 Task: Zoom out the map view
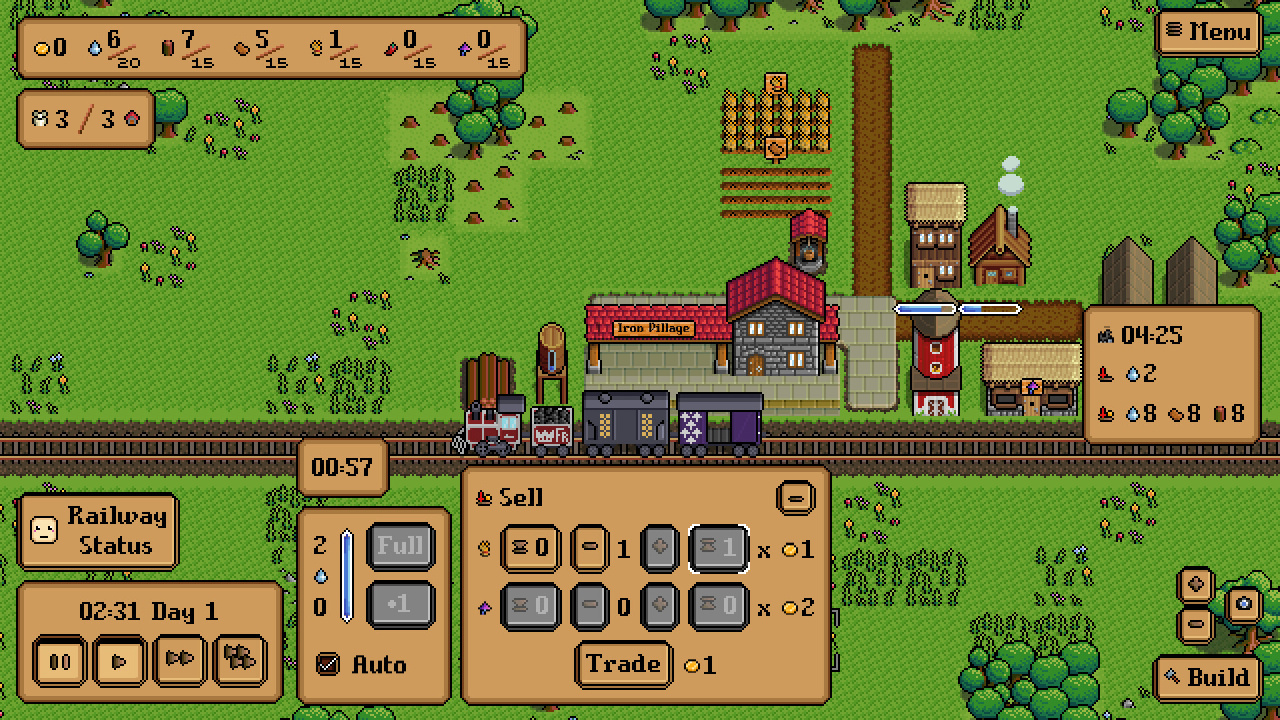[x=1196, y=626]
